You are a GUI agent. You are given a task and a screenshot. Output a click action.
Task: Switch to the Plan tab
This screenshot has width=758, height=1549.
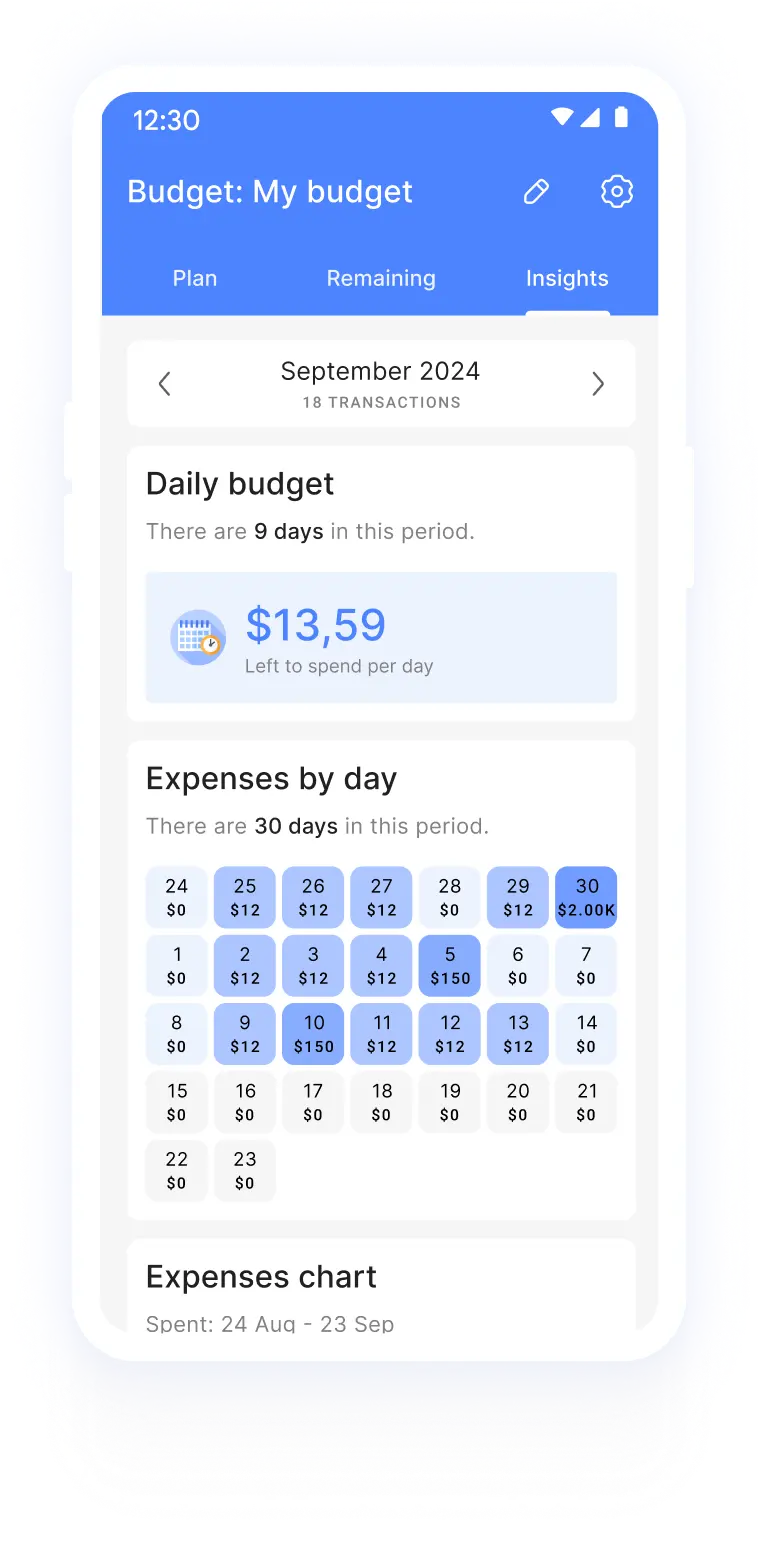pyautogui.click(x=195, y=278)
